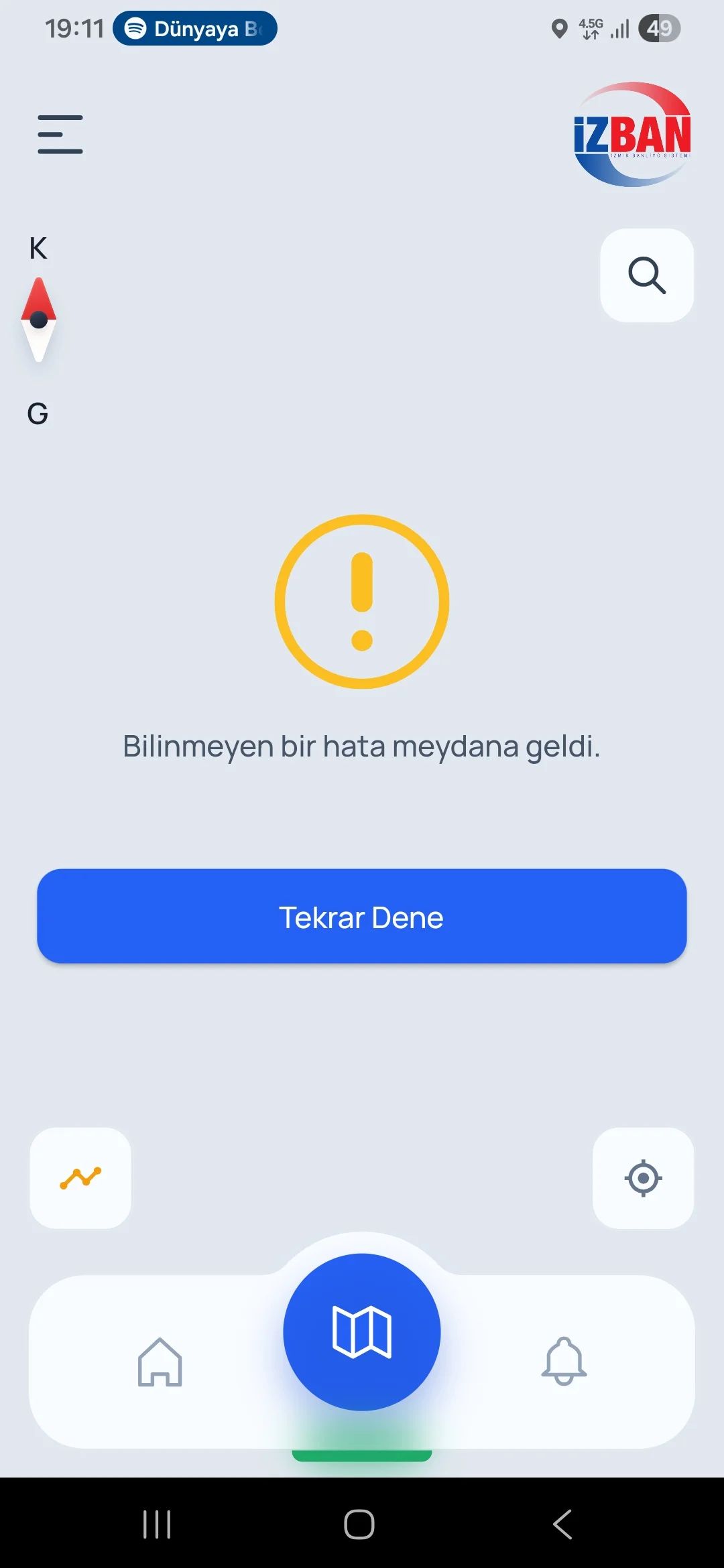Tap the line status zigzag icon
Viewport: 724px width, 1568px height.
point(80,1177)
